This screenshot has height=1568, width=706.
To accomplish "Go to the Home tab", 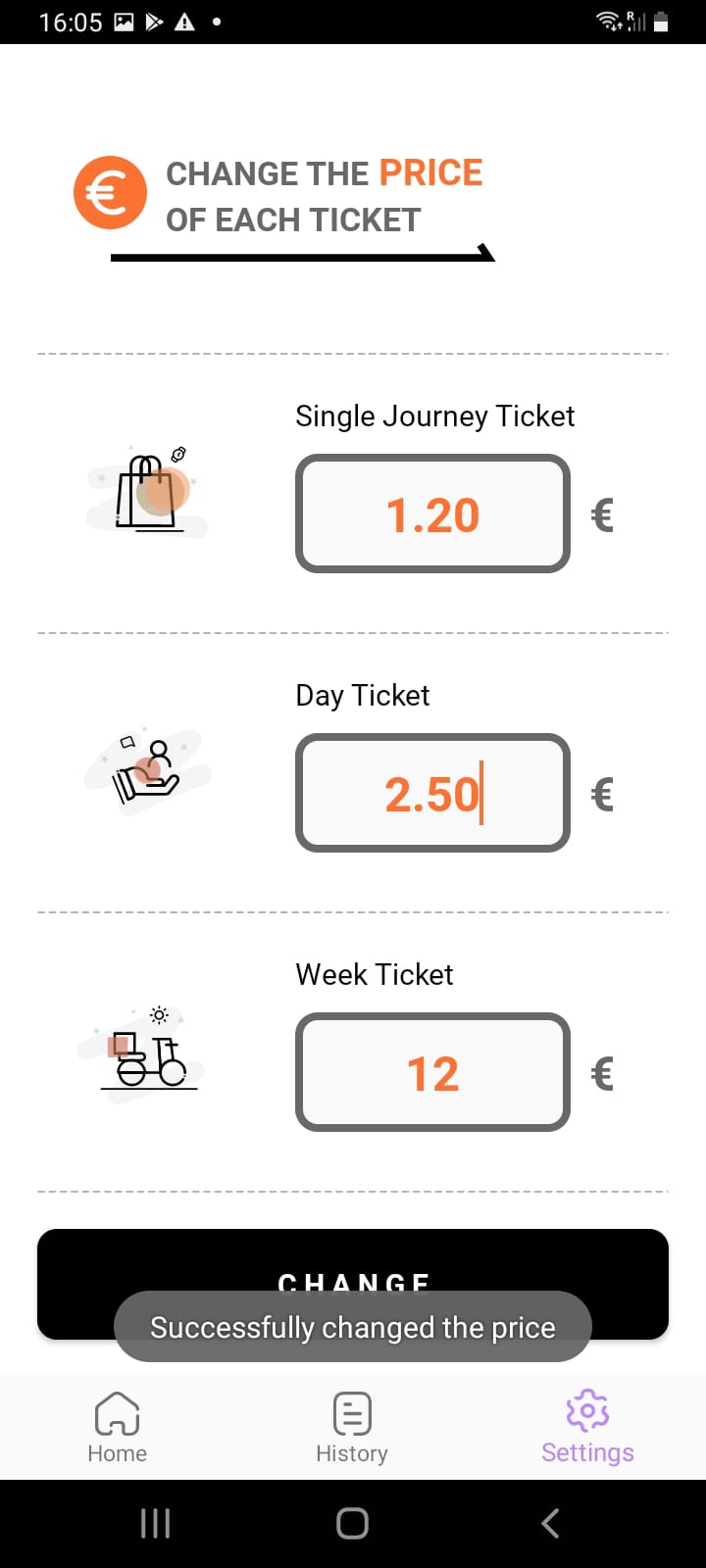I will click(118, 1427).
